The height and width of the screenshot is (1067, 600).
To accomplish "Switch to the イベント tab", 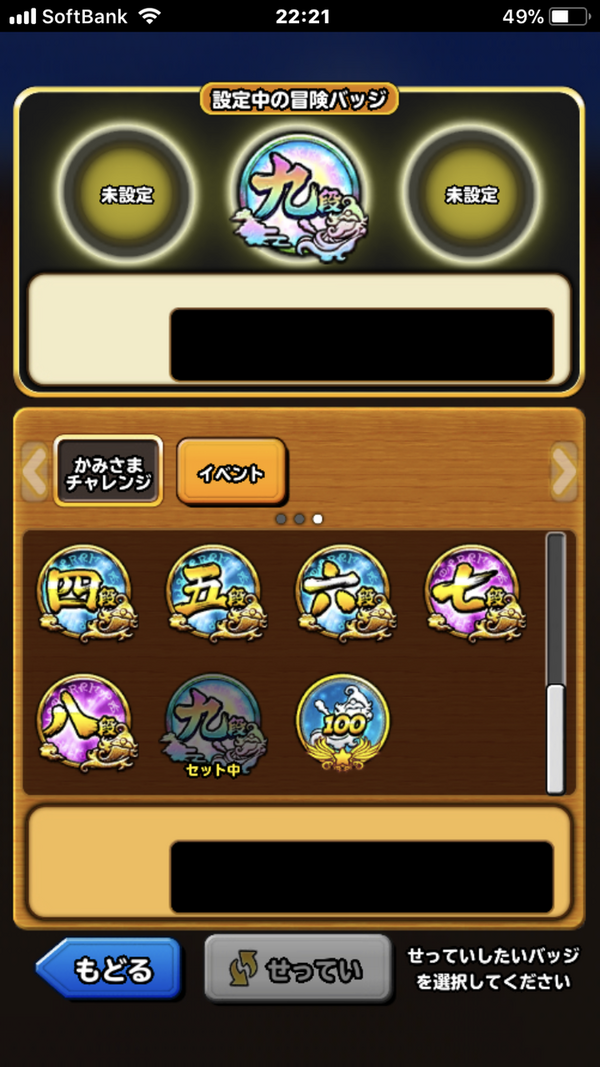I will (231, 470).
